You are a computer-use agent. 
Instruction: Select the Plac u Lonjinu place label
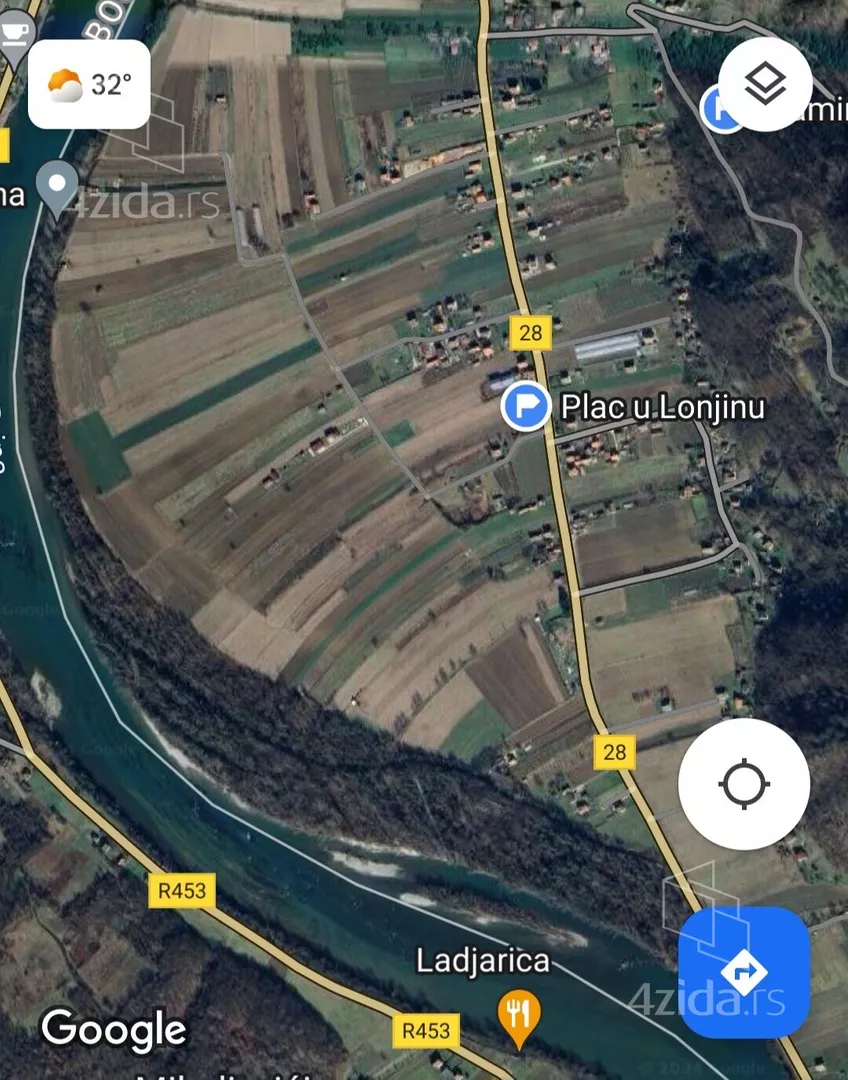pos(663,407)
